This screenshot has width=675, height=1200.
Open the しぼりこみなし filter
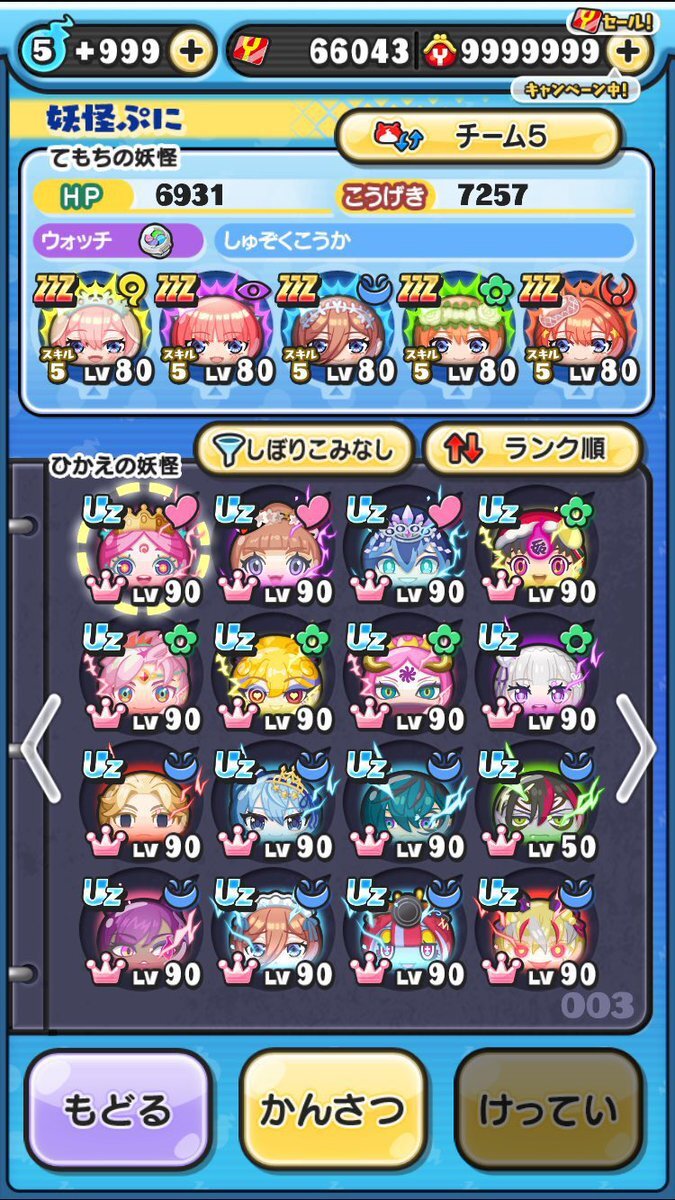click(303, 451)
